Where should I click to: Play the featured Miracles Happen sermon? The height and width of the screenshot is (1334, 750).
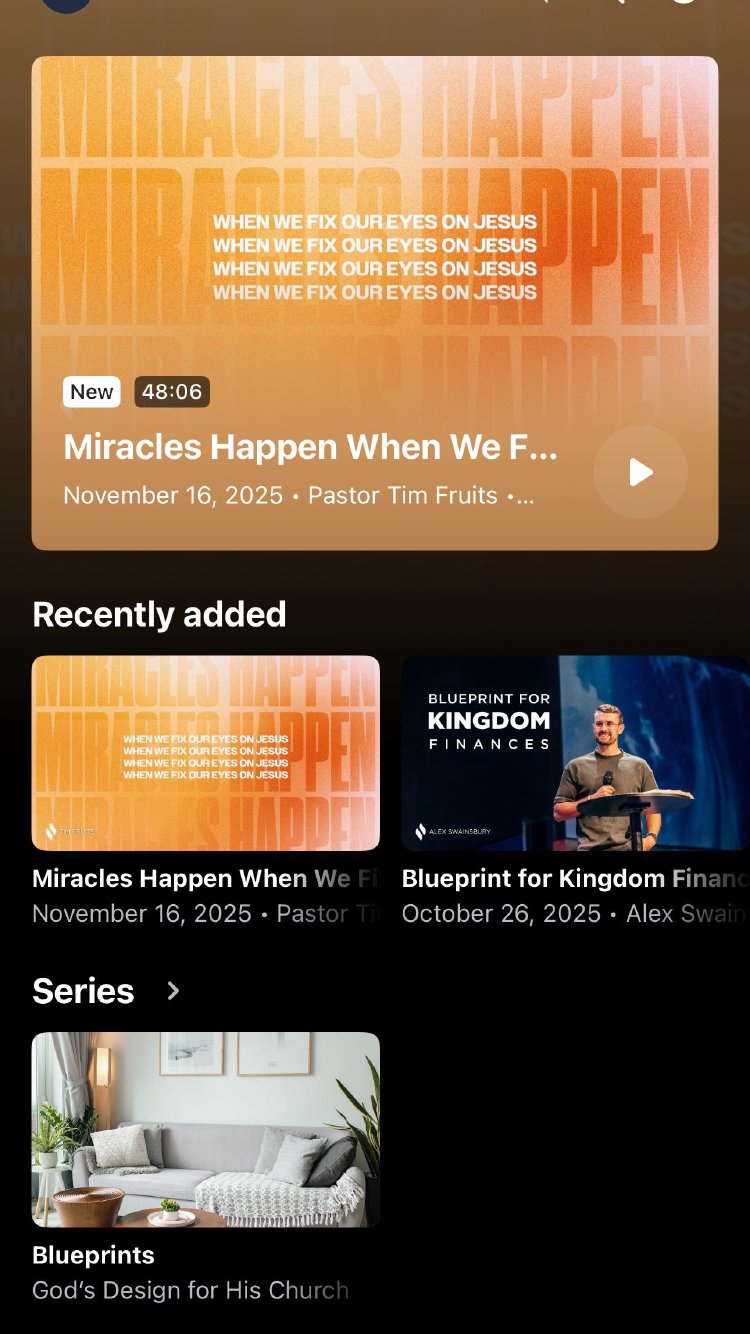tap(640, 472)
